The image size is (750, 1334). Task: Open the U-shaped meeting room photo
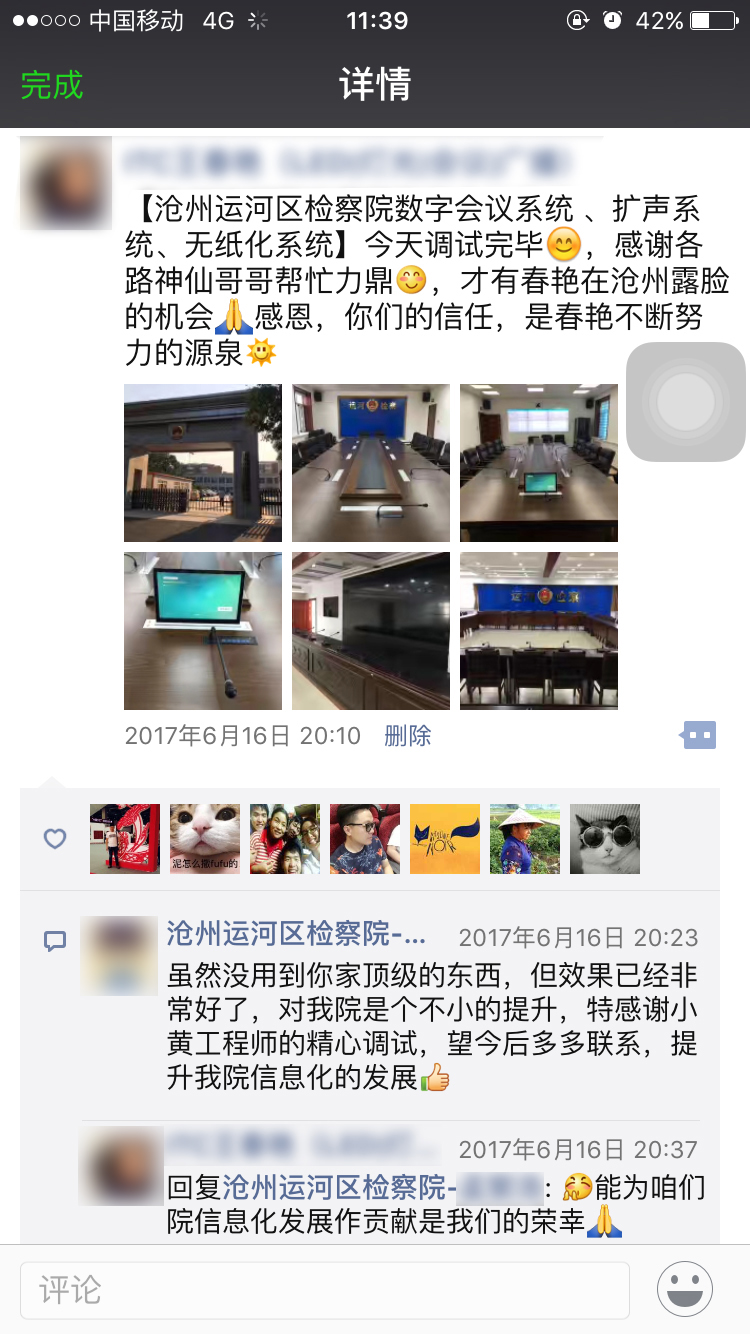click(538, 631)
